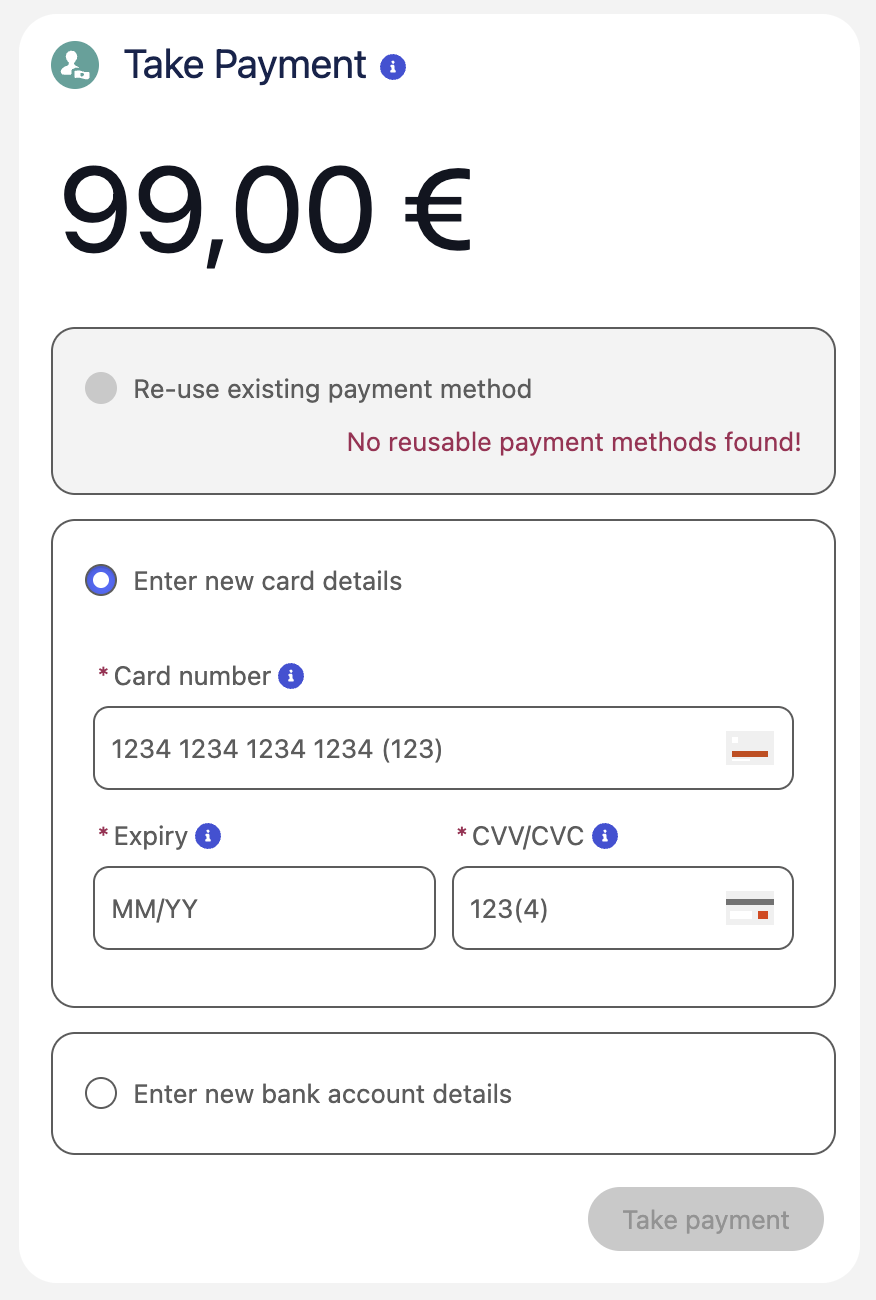Viewport: 876px width, 1300px height.
Task: Open the Expiry info tooltip
Action: (x=208, y=836)
